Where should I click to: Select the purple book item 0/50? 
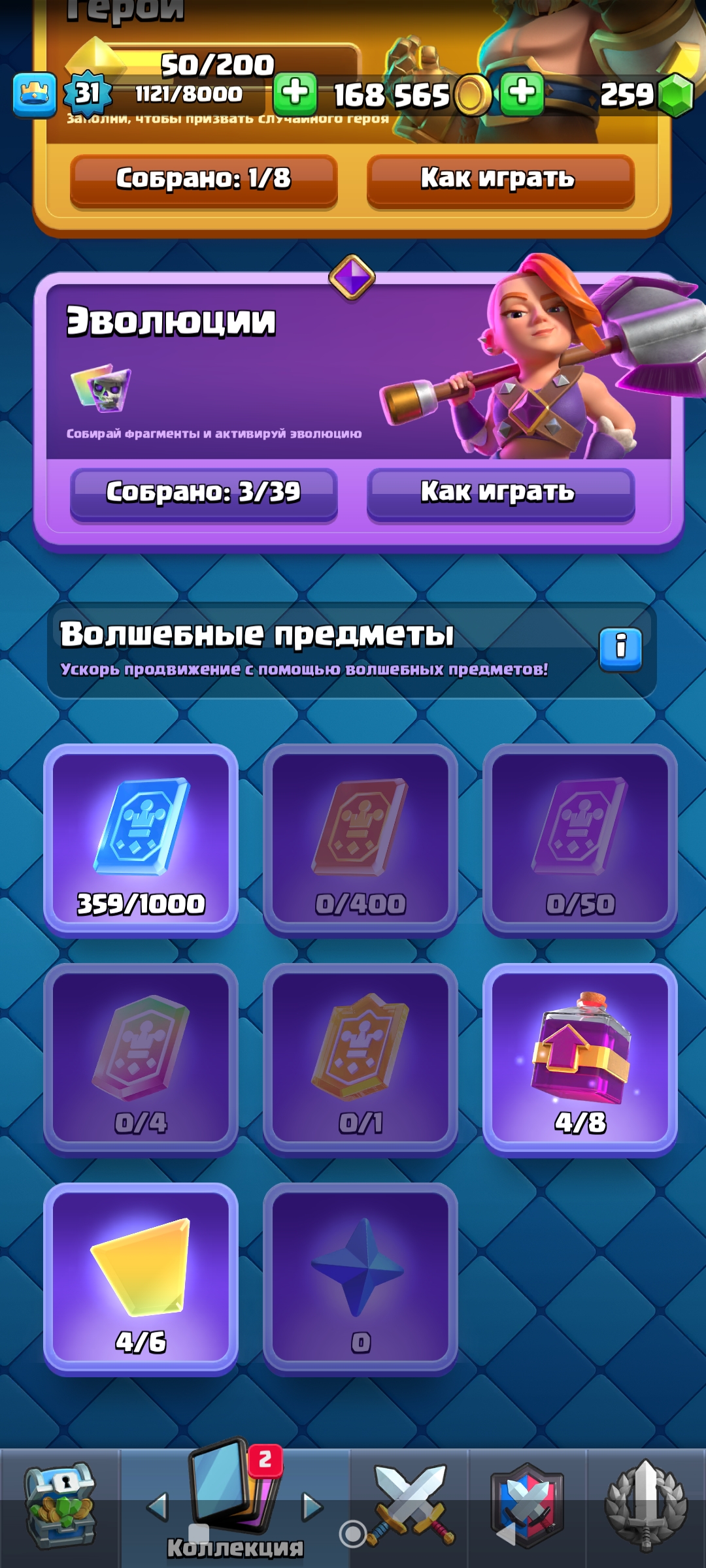[x=580, y=840]
